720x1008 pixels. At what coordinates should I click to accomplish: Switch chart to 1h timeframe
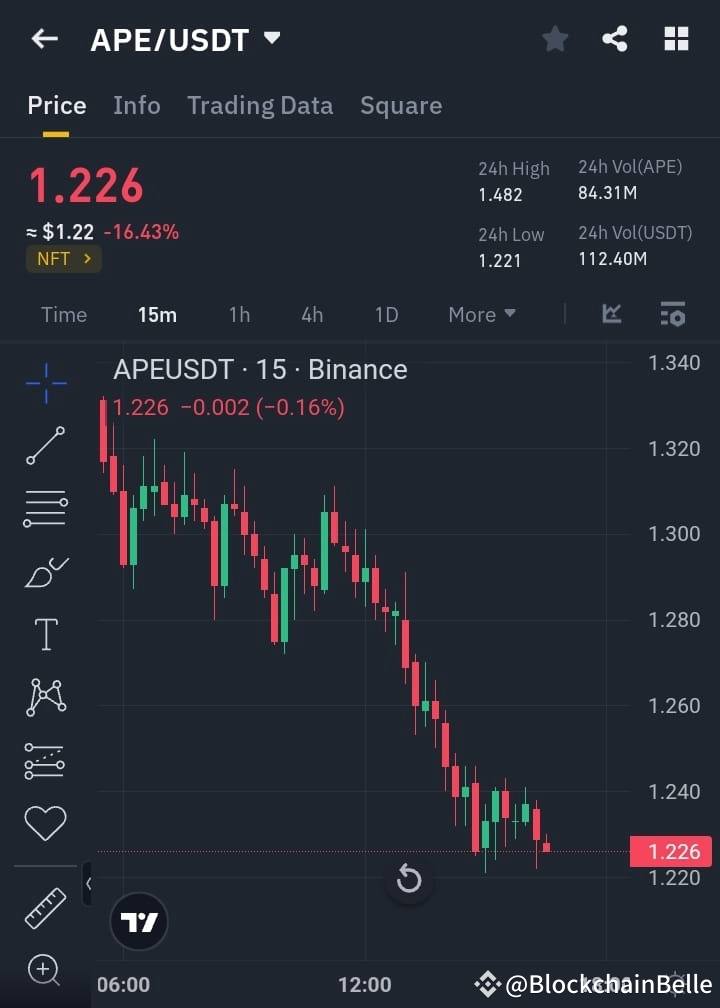point(239,314)
